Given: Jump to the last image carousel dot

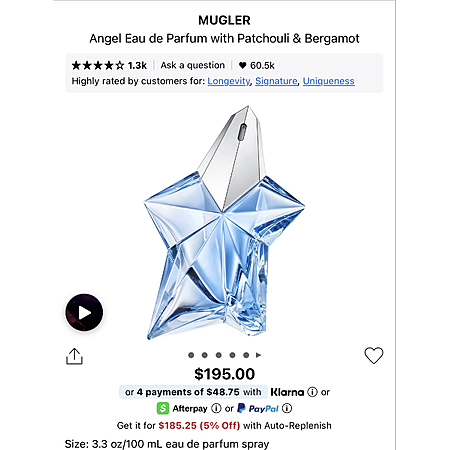Looking at the screenshot, I should (x=246, y=355).
